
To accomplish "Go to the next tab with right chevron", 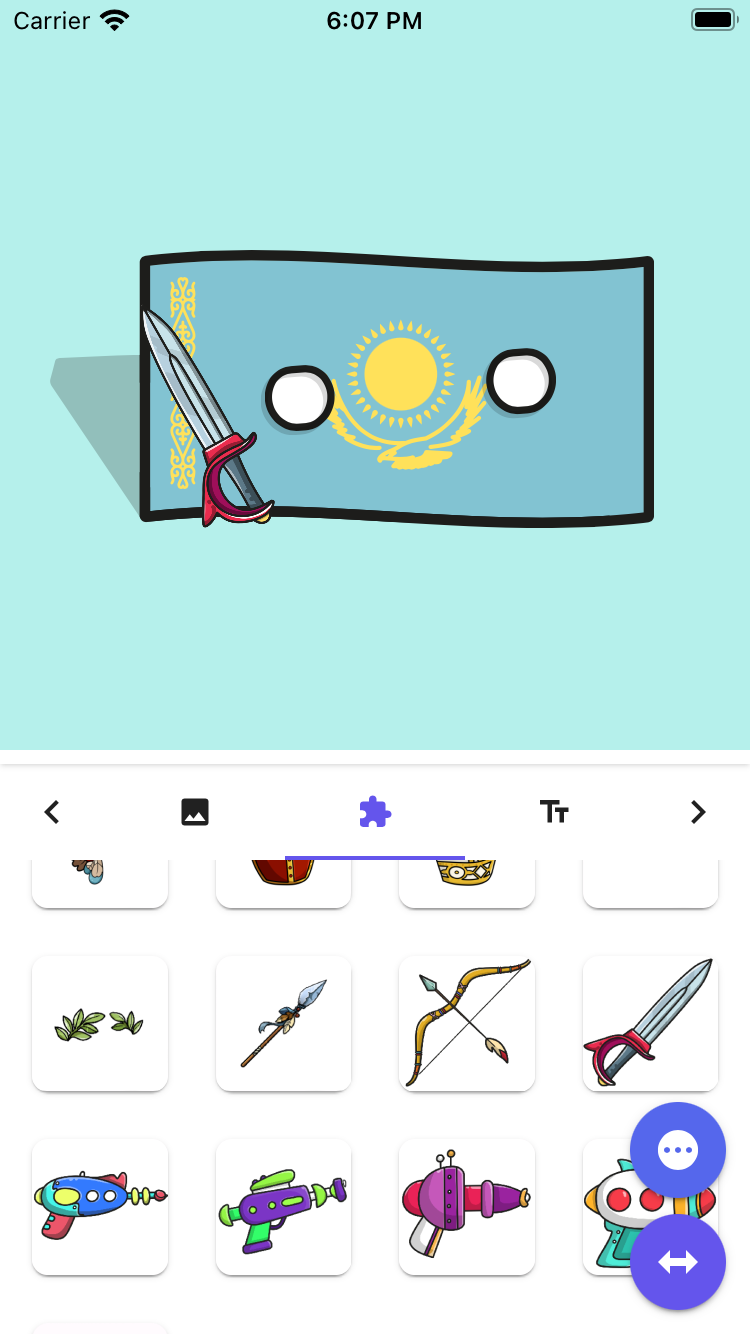I will click(698, 812).
